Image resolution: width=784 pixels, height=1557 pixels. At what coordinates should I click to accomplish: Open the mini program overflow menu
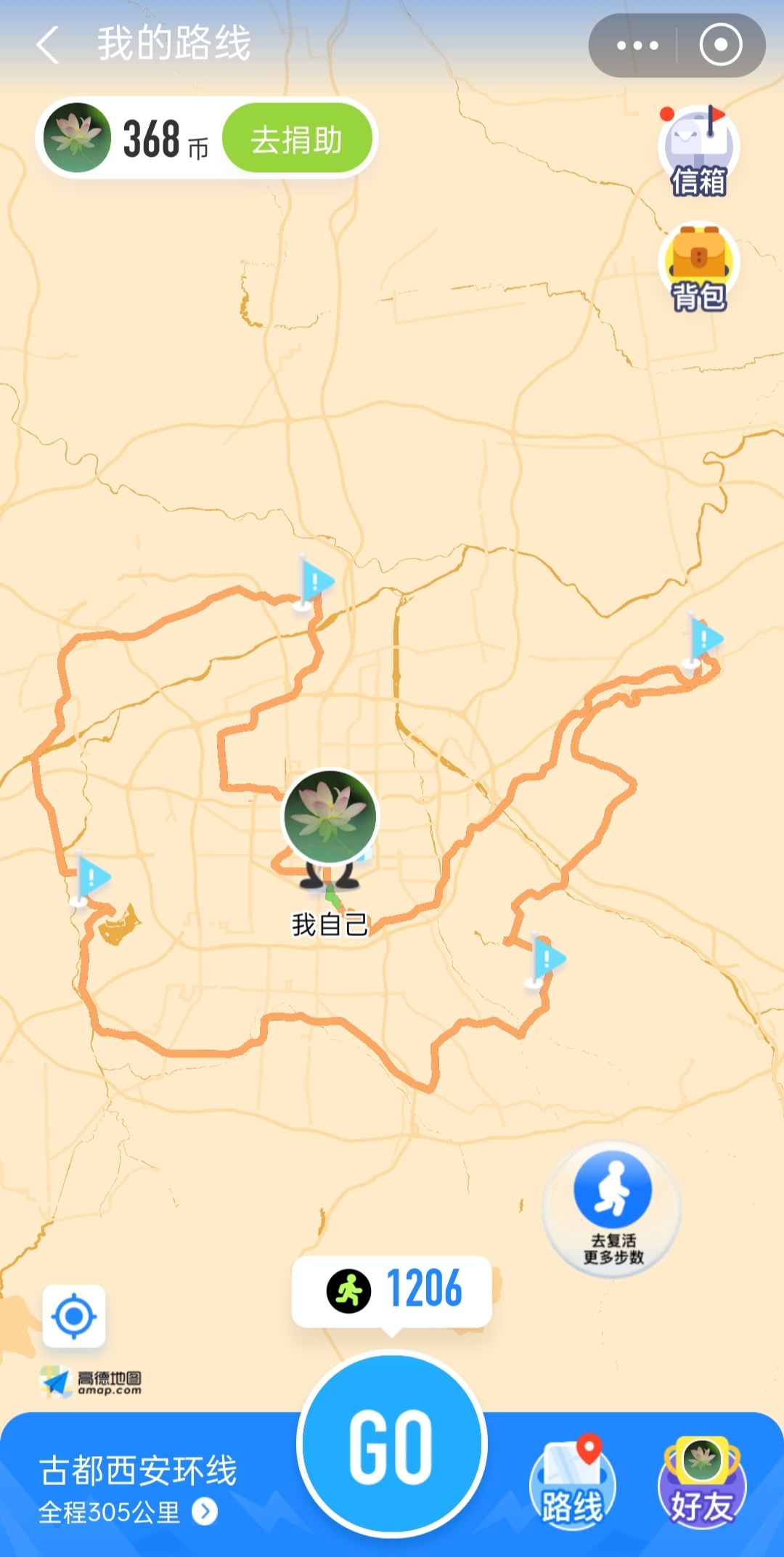point(637,45)
